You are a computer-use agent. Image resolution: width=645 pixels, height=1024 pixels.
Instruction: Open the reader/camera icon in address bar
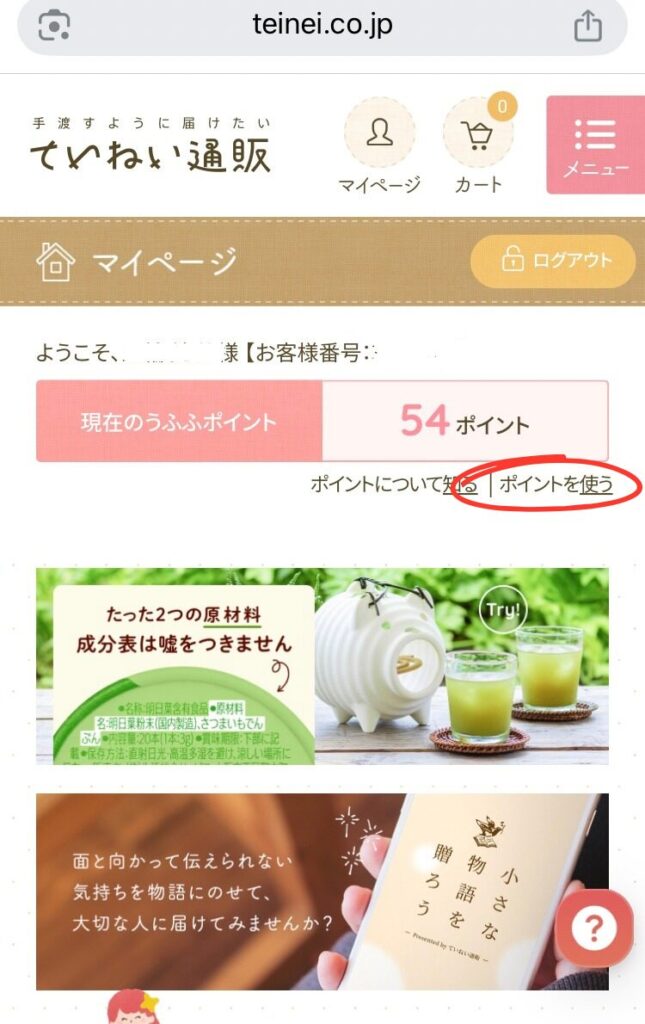54,25
